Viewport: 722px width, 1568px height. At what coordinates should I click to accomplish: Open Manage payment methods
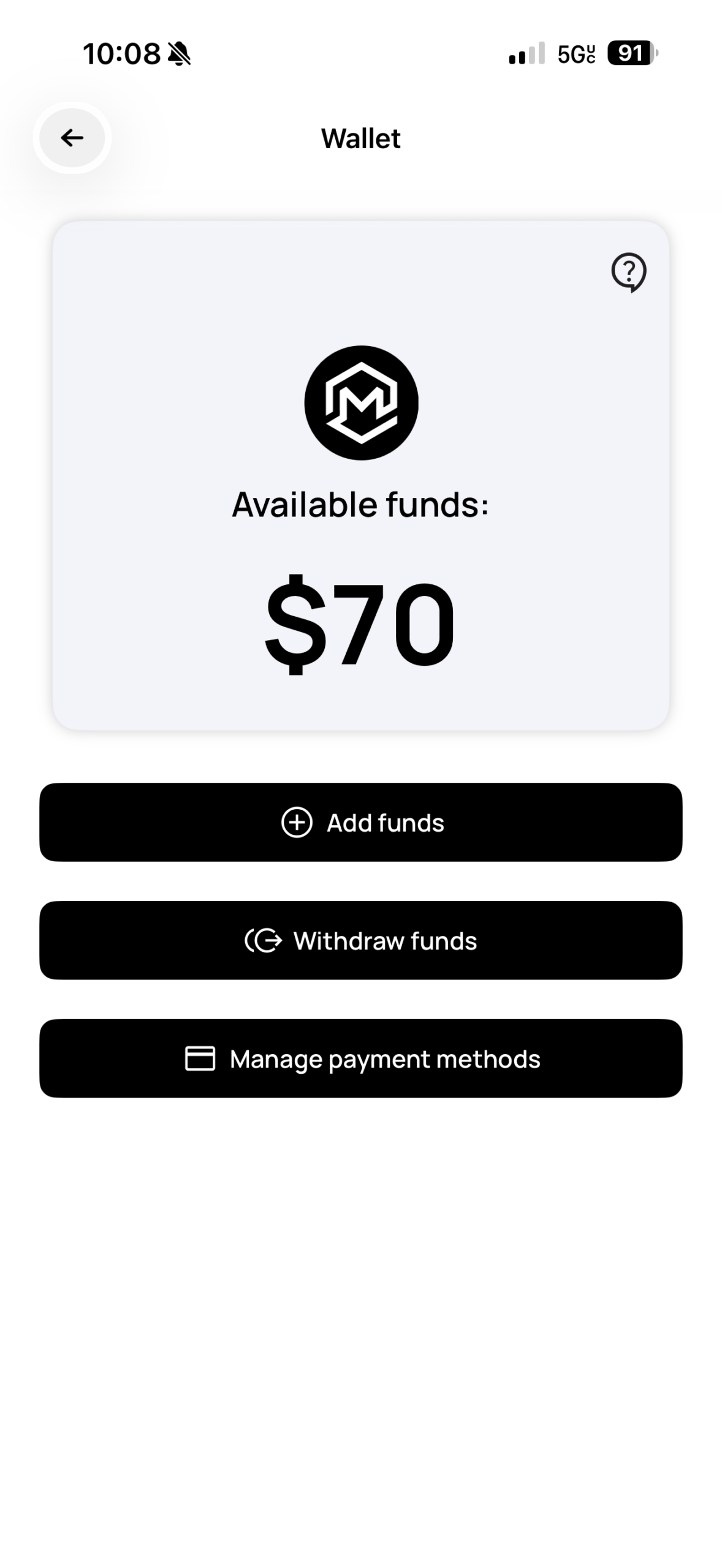click(x=360, y=1058)
